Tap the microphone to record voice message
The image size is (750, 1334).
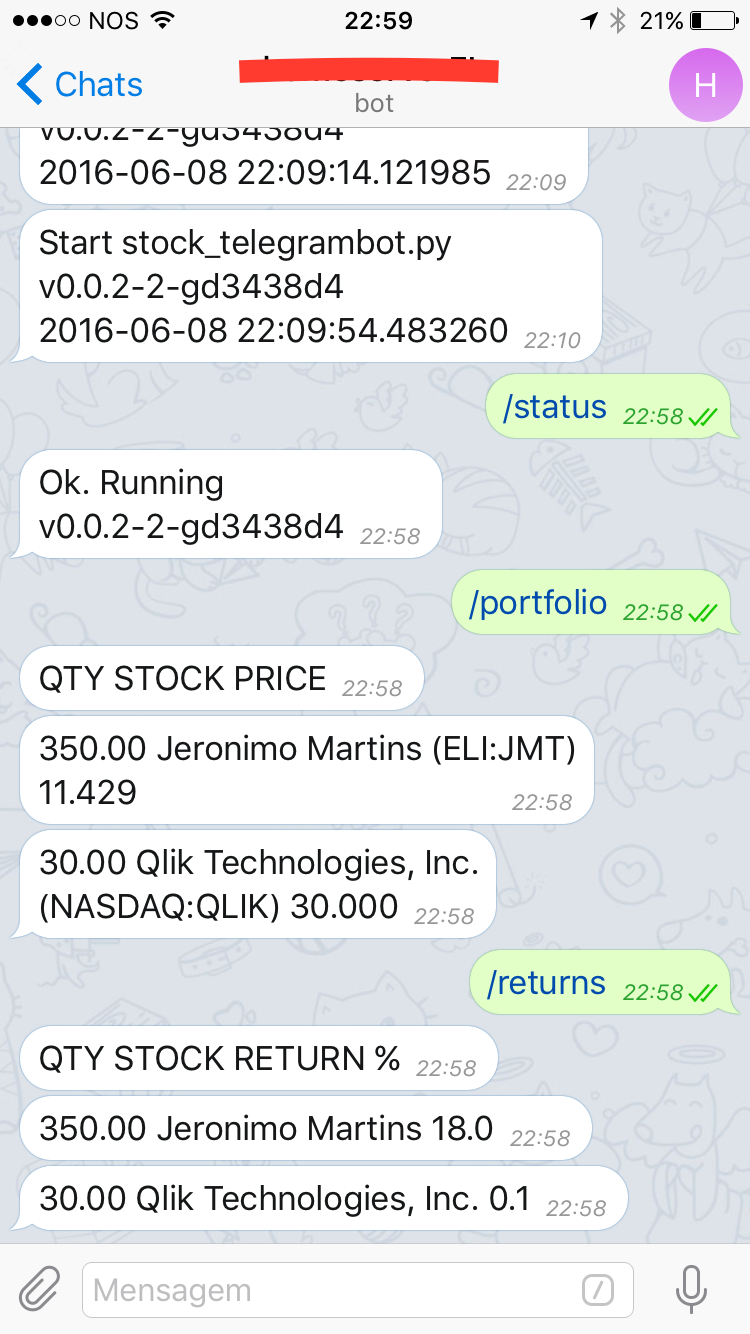(691, 1290)
